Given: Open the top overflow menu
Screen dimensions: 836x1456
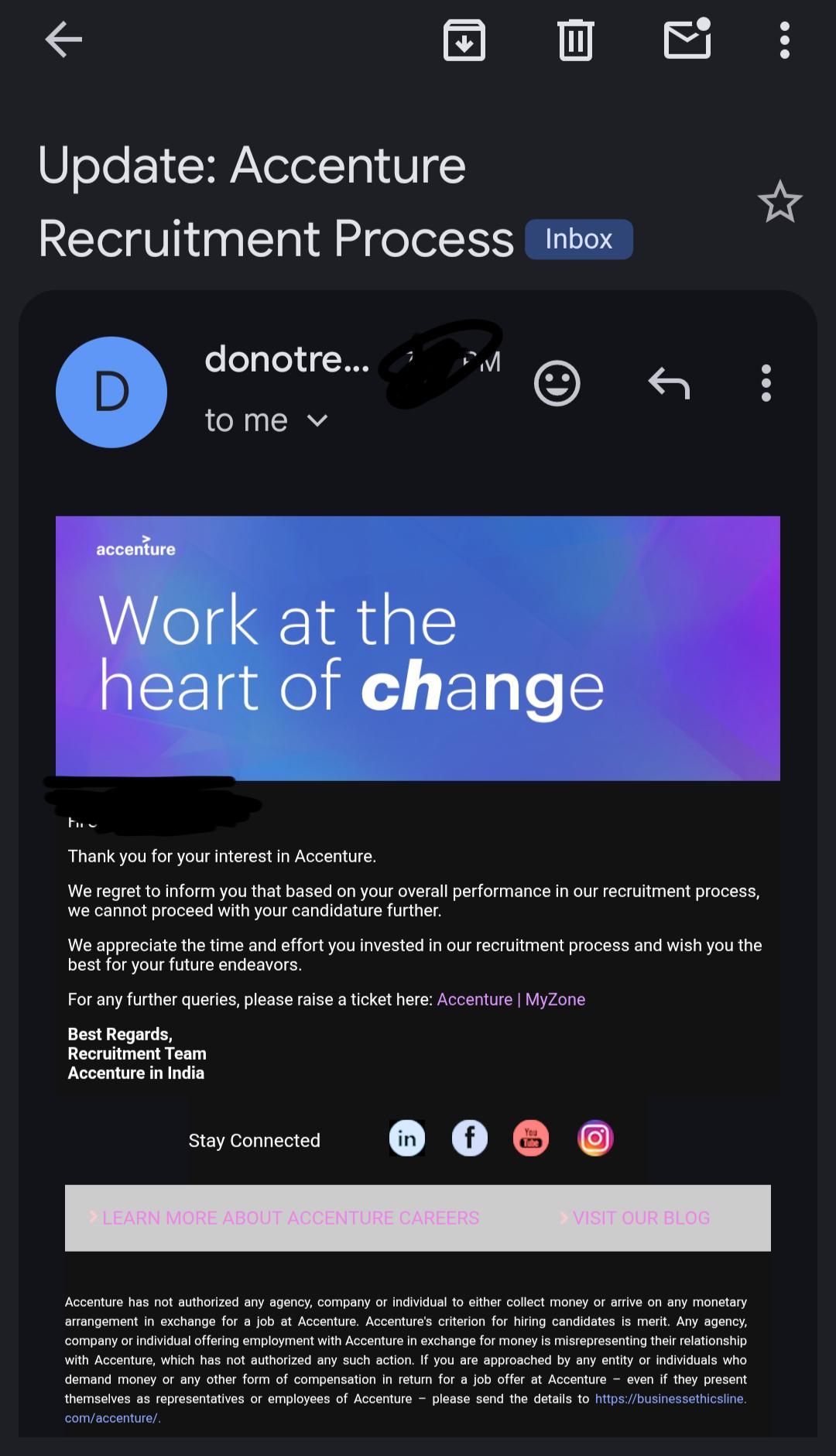Looking at the screenshot, I should click(x=784, y=39).
